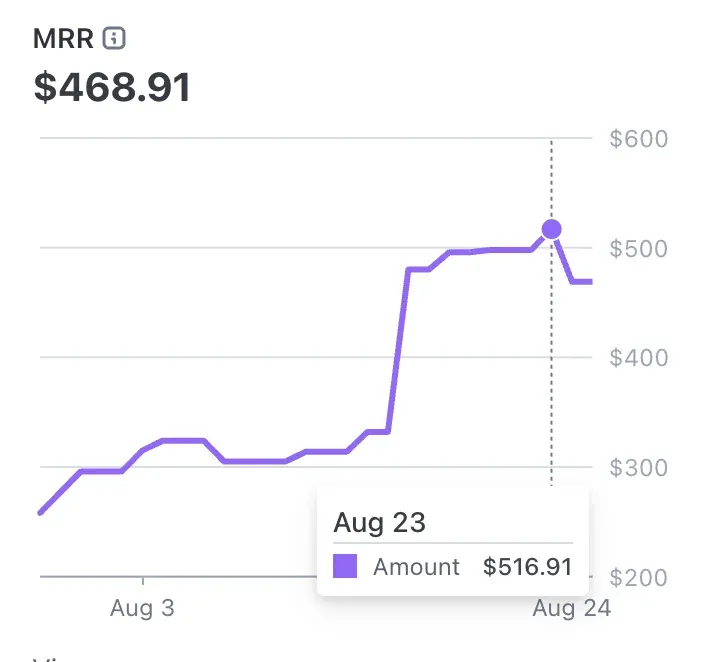Tap the highlighted Aug 23 data point

pyautogui.click(x=551, y=229)
